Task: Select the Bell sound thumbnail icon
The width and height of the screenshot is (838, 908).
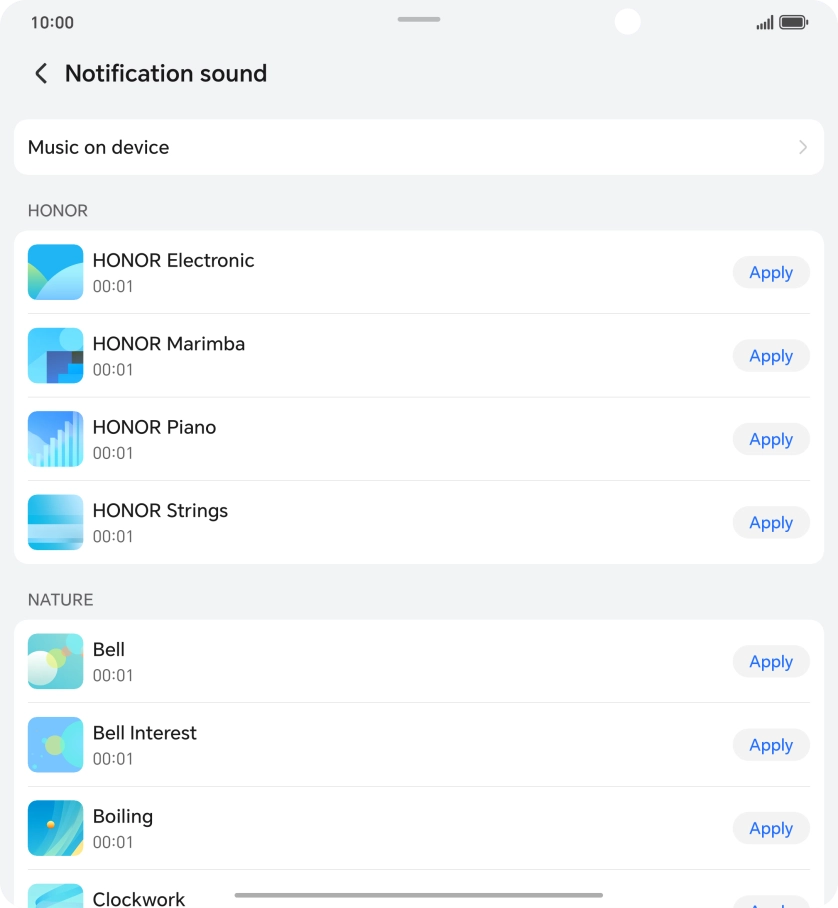Action: pyautogui.click(x=55, y=661)
